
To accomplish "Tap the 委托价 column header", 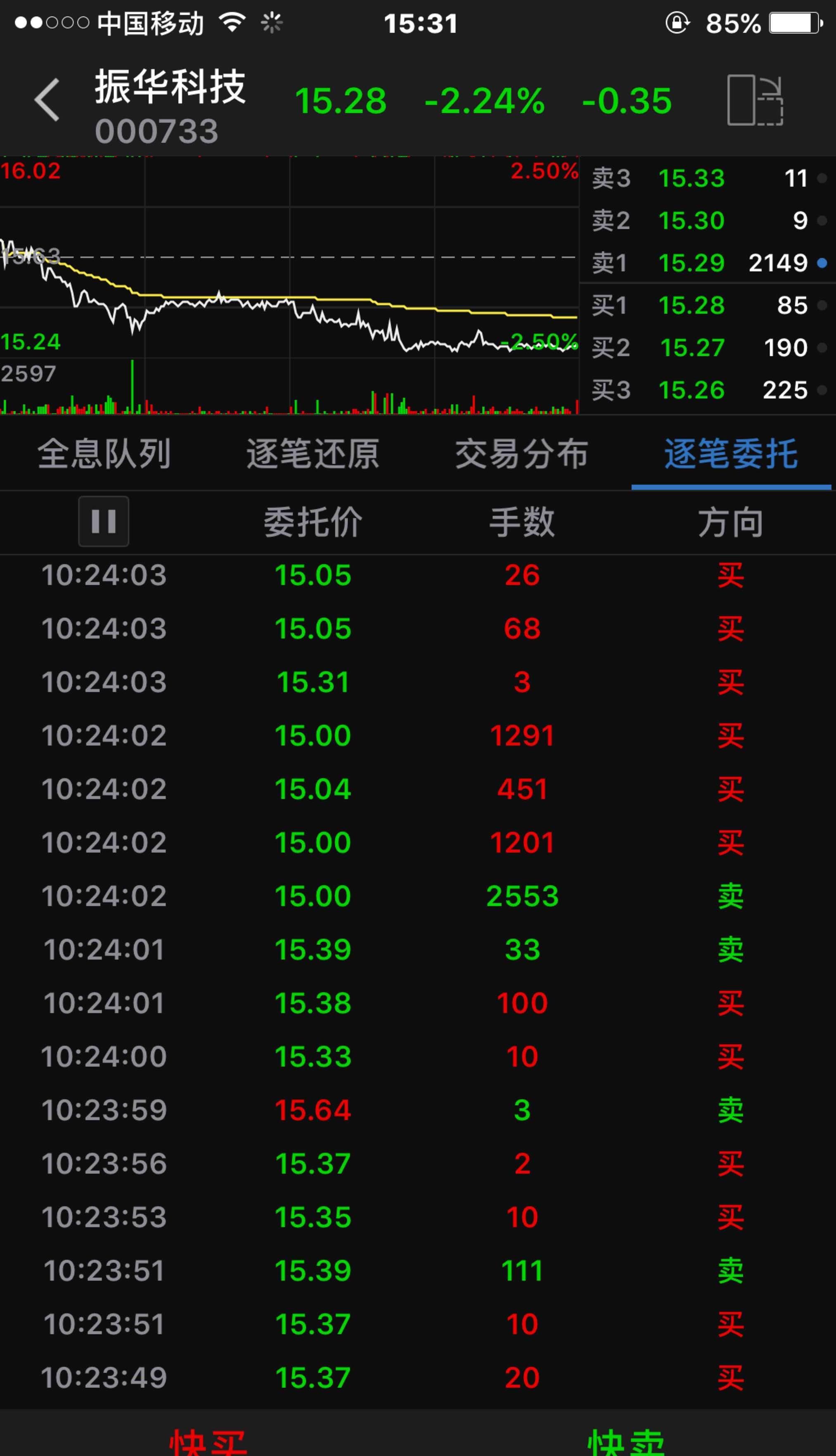I will tap(313, 521).
